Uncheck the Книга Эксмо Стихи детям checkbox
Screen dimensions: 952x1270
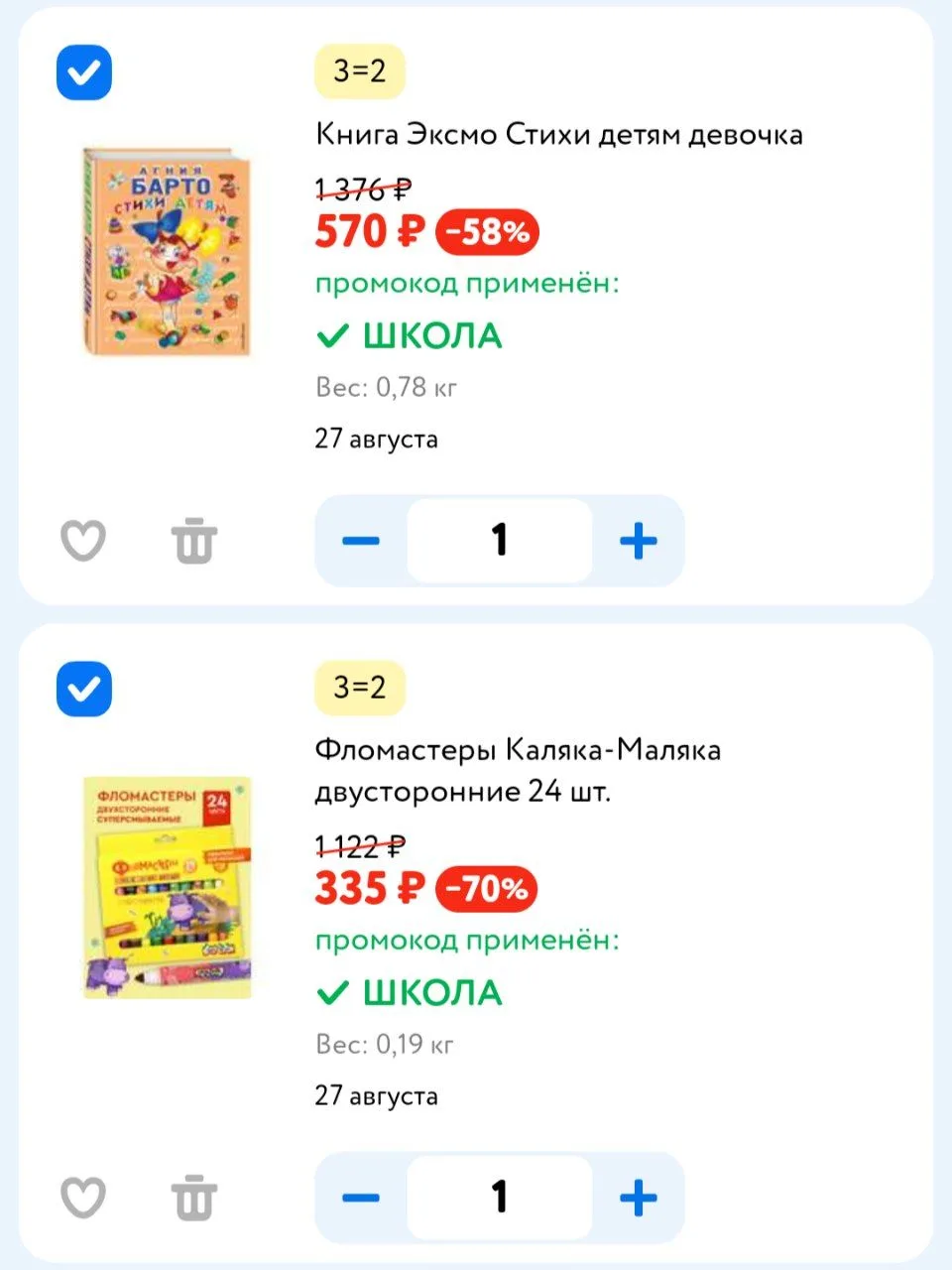(x=84, y=72)
